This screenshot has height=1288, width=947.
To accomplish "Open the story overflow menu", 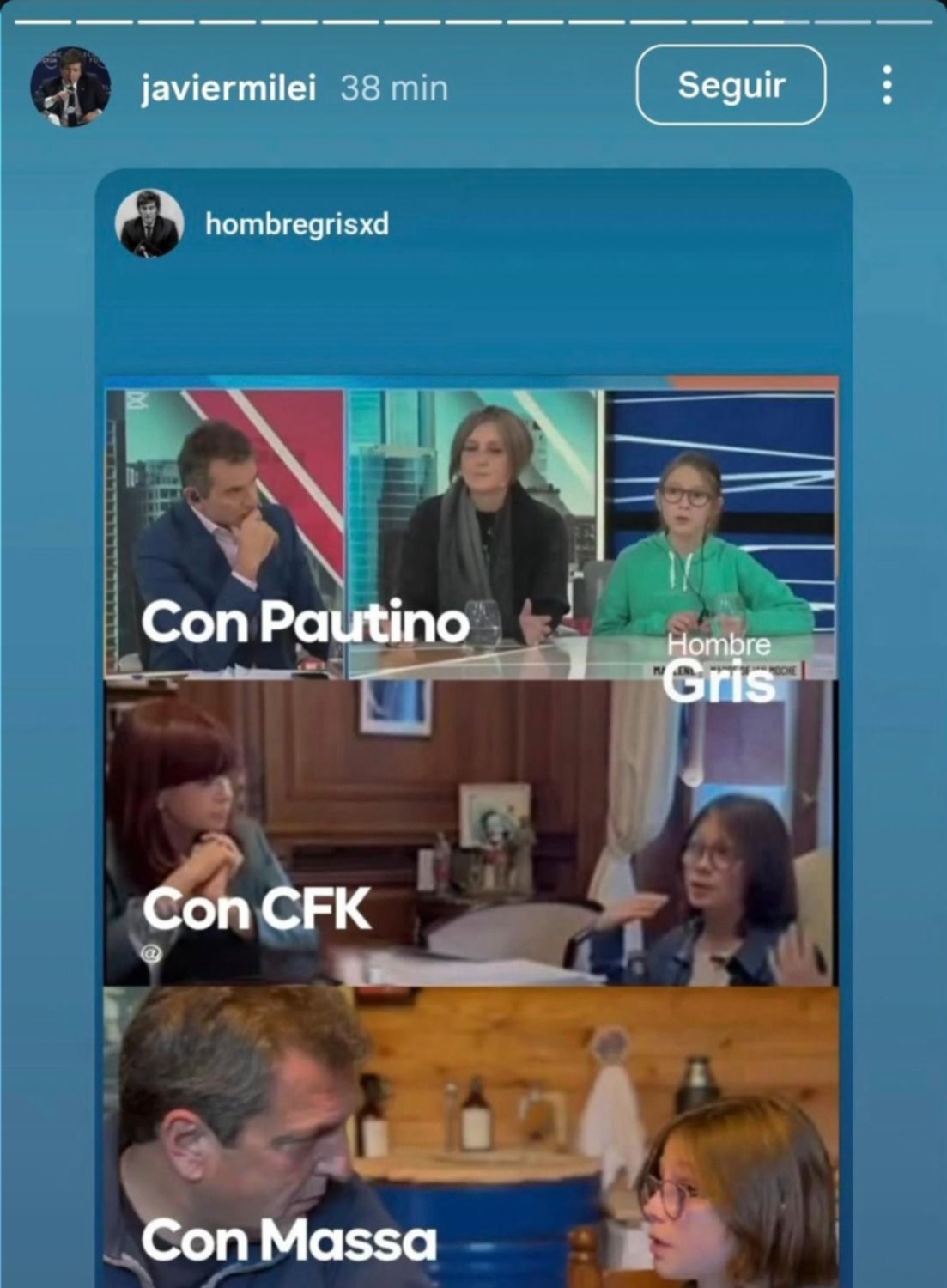I will 887,85.
